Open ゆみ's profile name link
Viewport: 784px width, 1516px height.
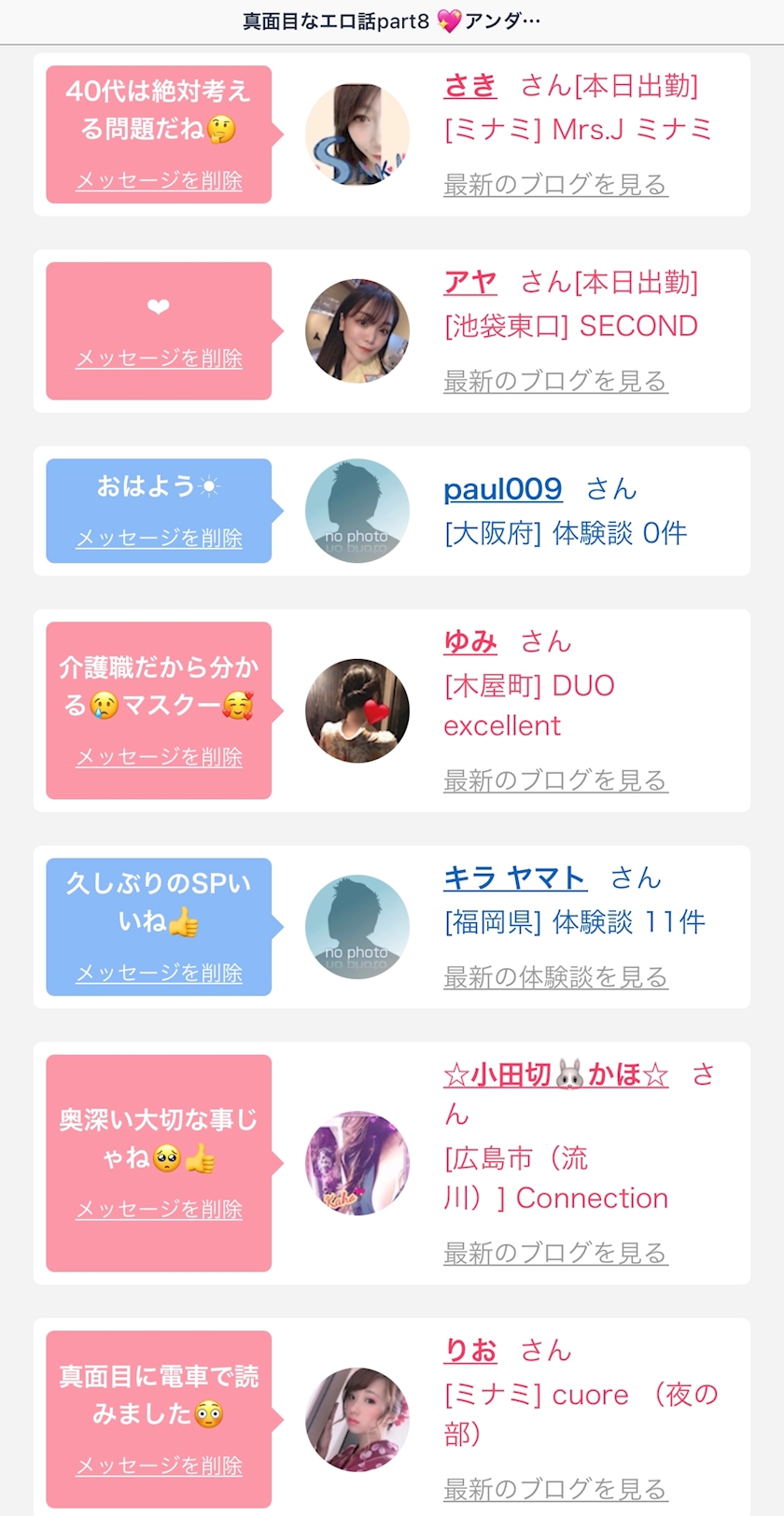pyautogui.click(x=470, y=641)
